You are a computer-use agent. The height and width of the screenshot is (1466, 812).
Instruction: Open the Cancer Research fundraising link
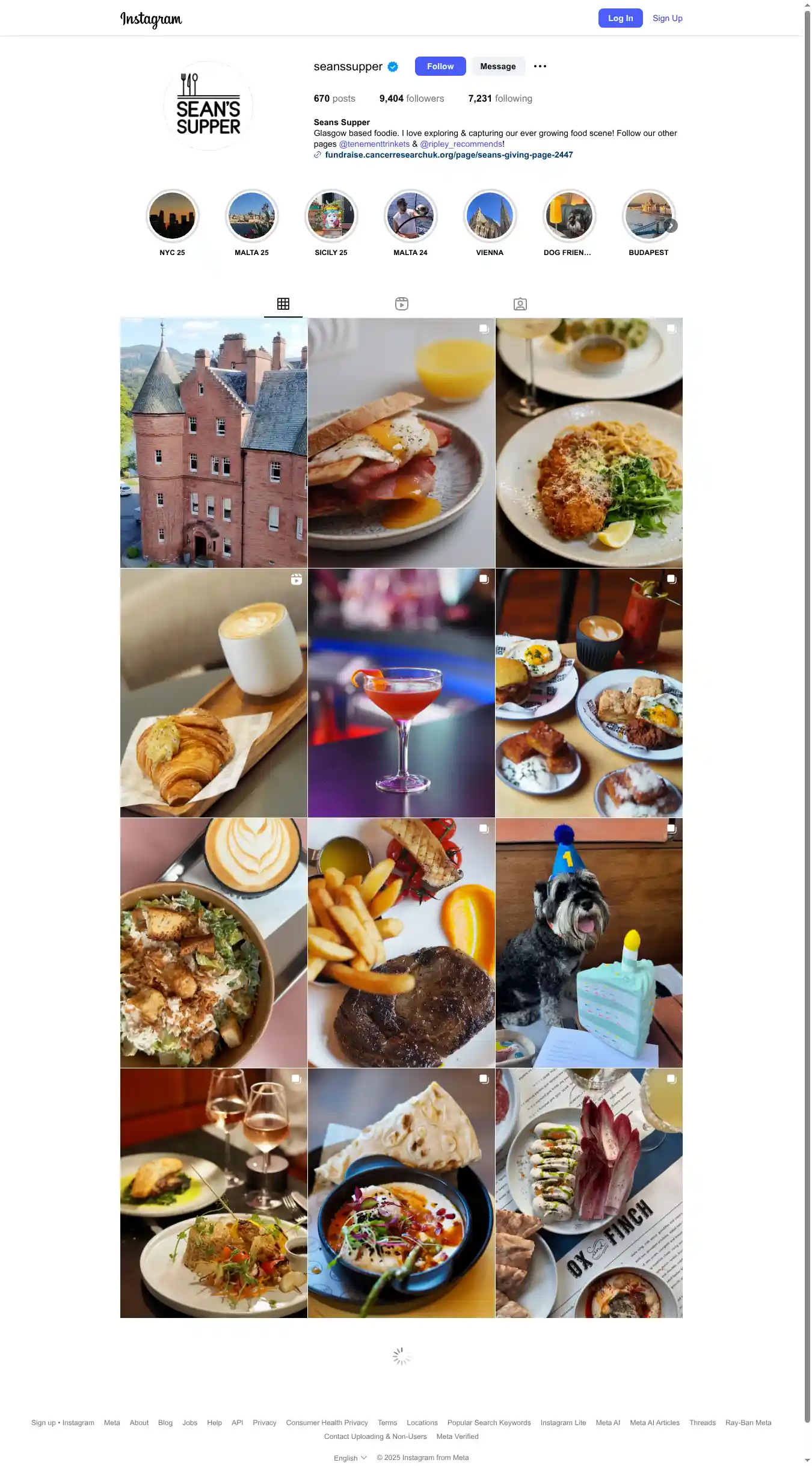448,155
